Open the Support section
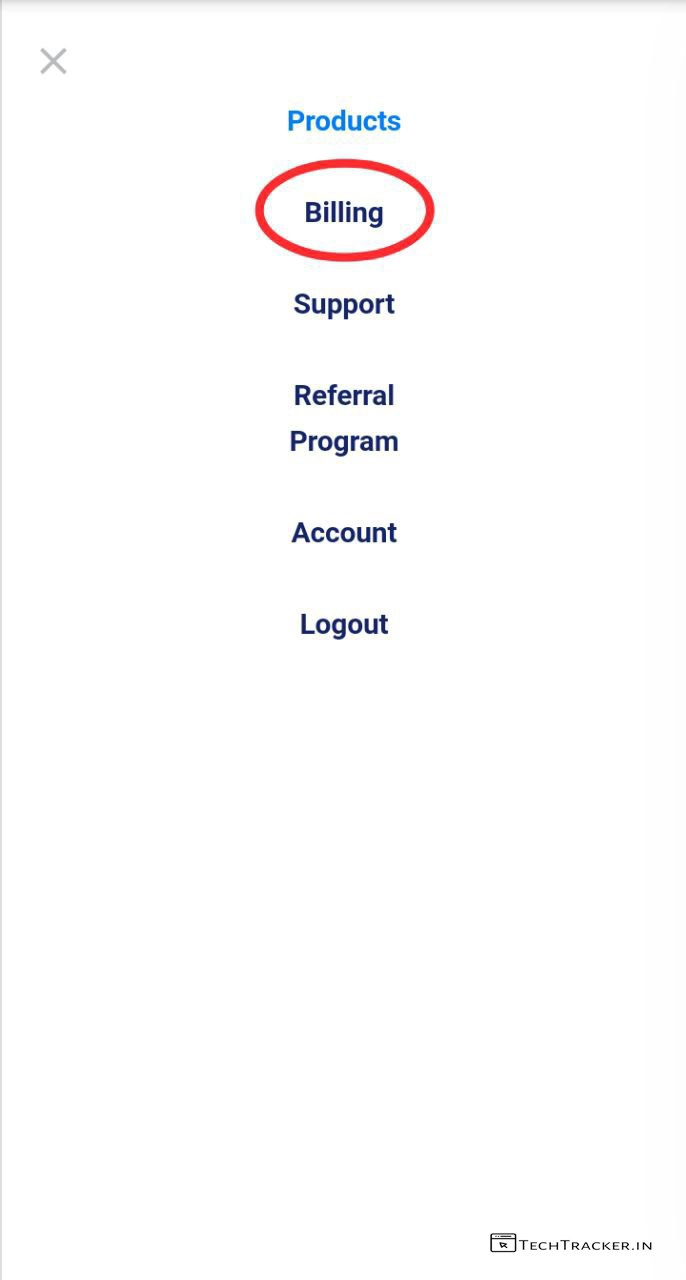The height and width of the screenshot is (1280, 686). pos(343,304)
